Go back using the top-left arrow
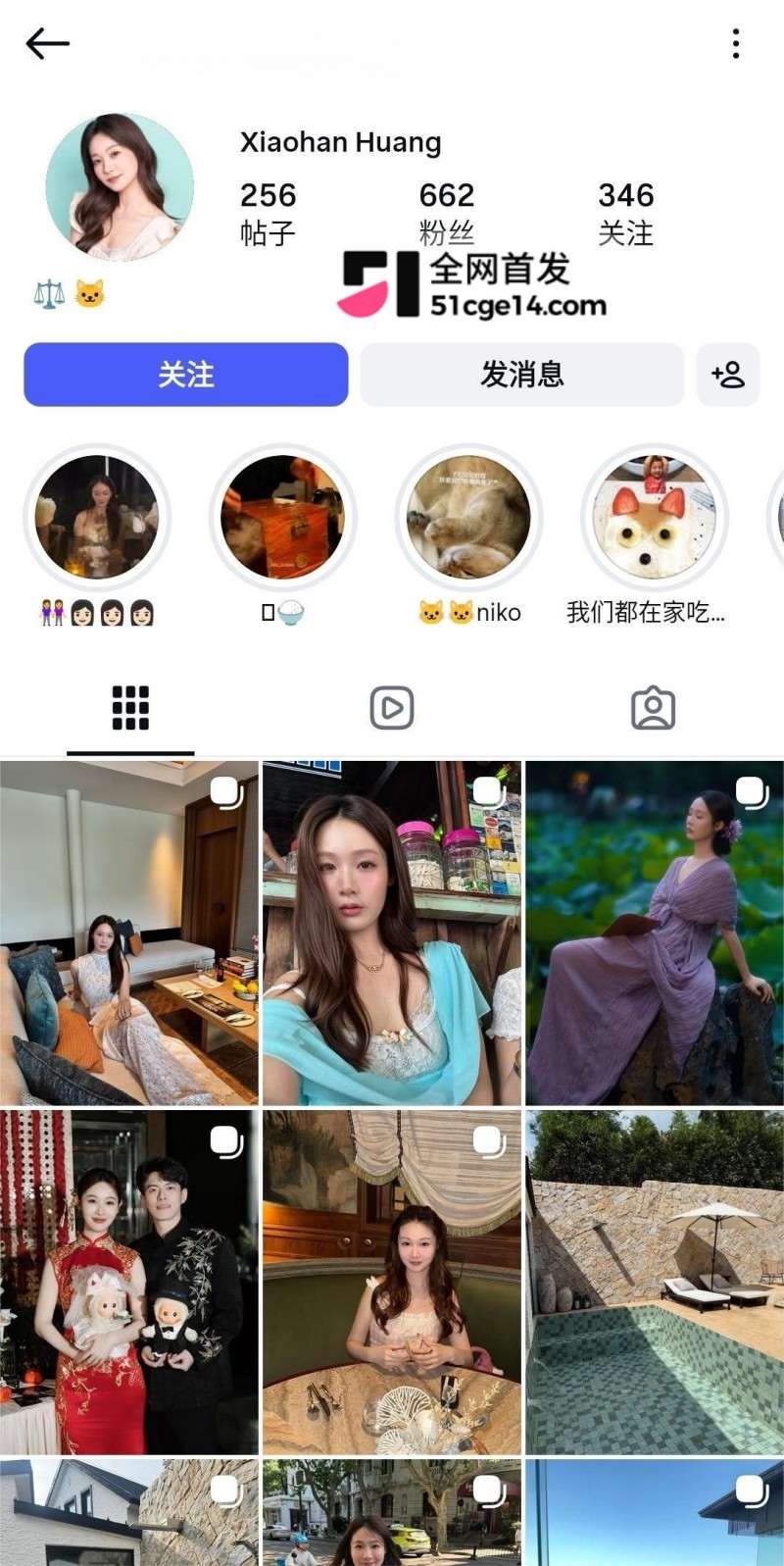 (47, 44)
